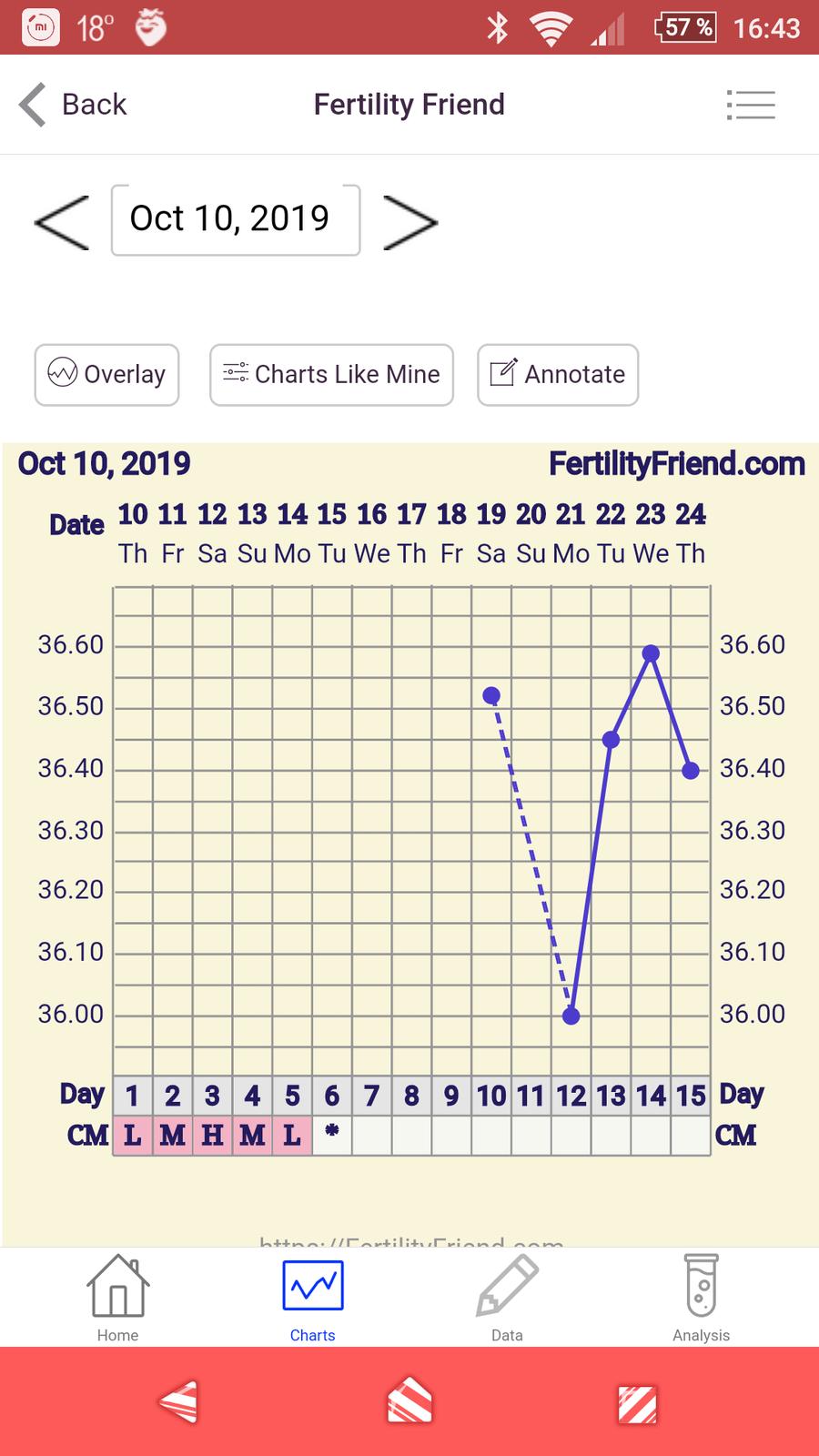The height and width of the screenshot is (1456, 819).
Task: Open the system recent apps button
Action: point(637,1404)
